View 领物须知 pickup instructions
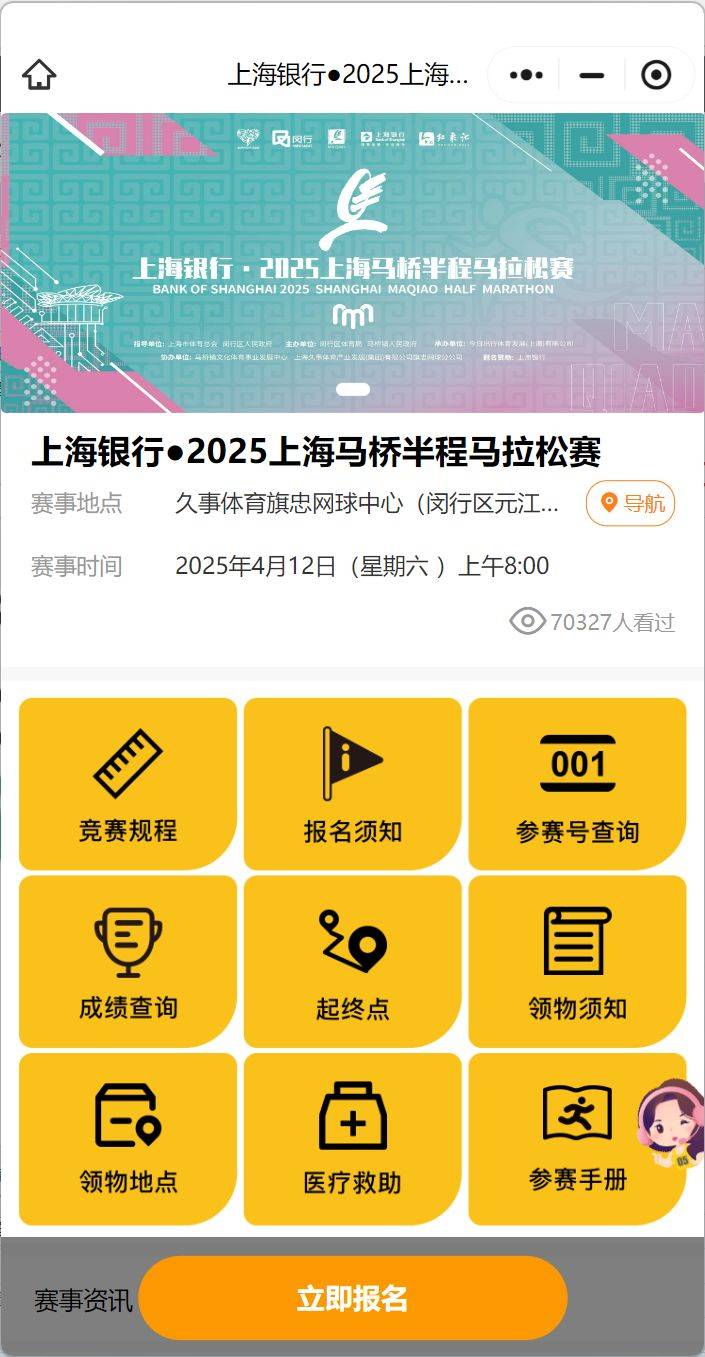The width and height of the screenshot is (705, 1357). point(577,961)
